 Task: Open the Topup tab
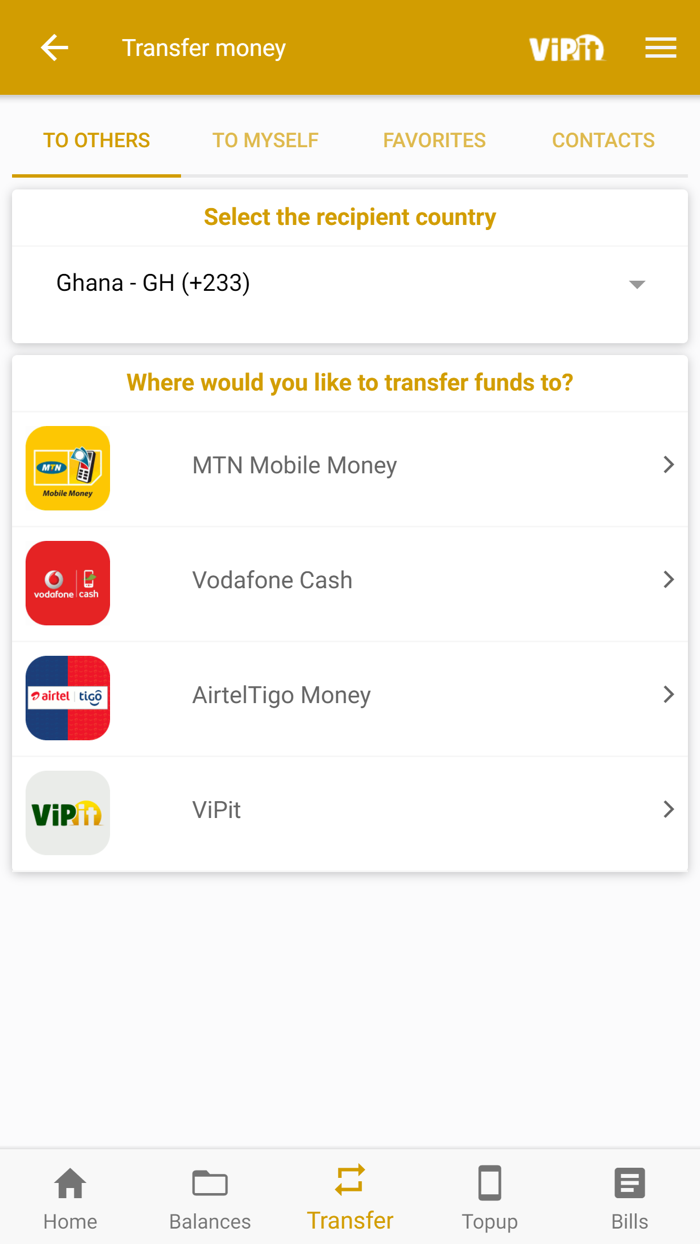coord(489,1198)
